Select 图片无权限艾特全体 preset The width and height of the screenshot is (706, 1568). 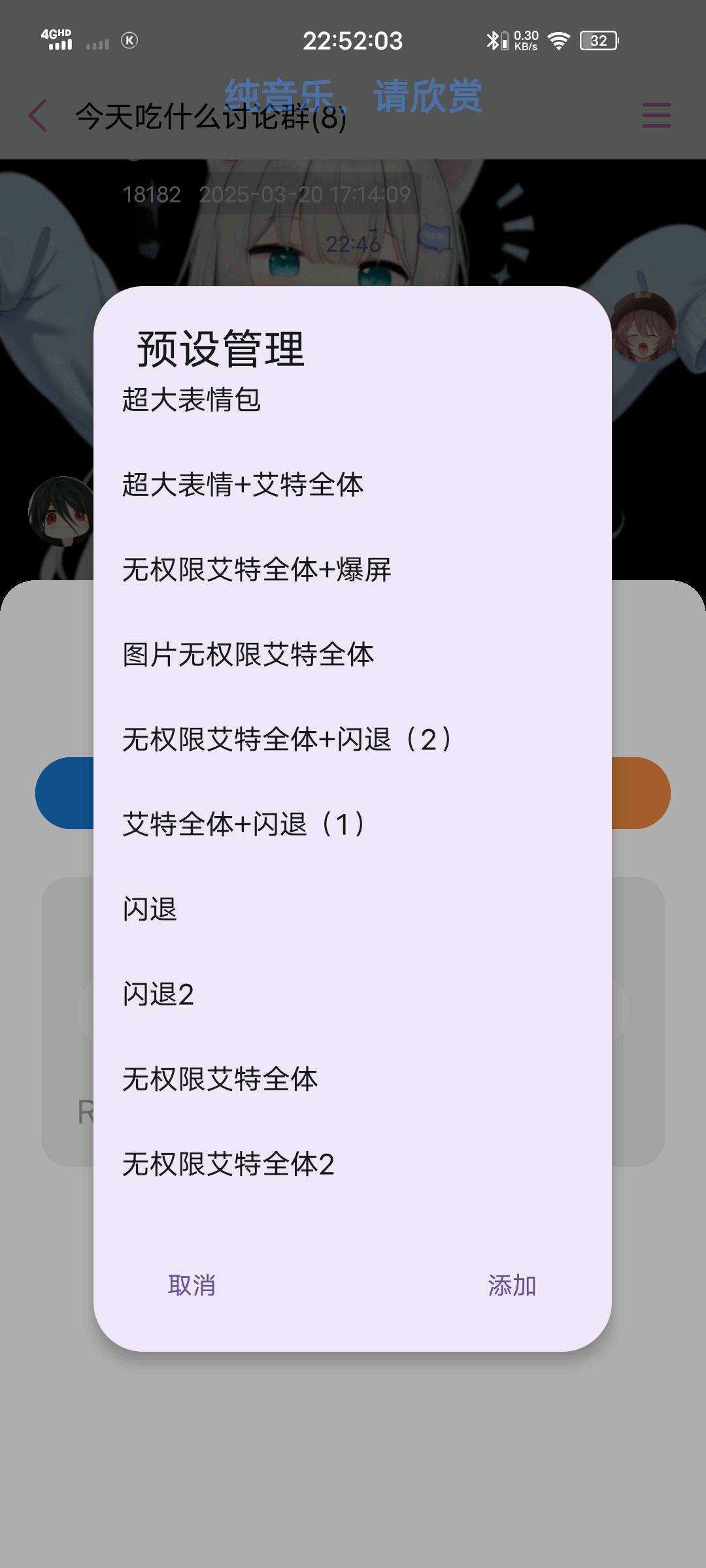coord(248,655)
